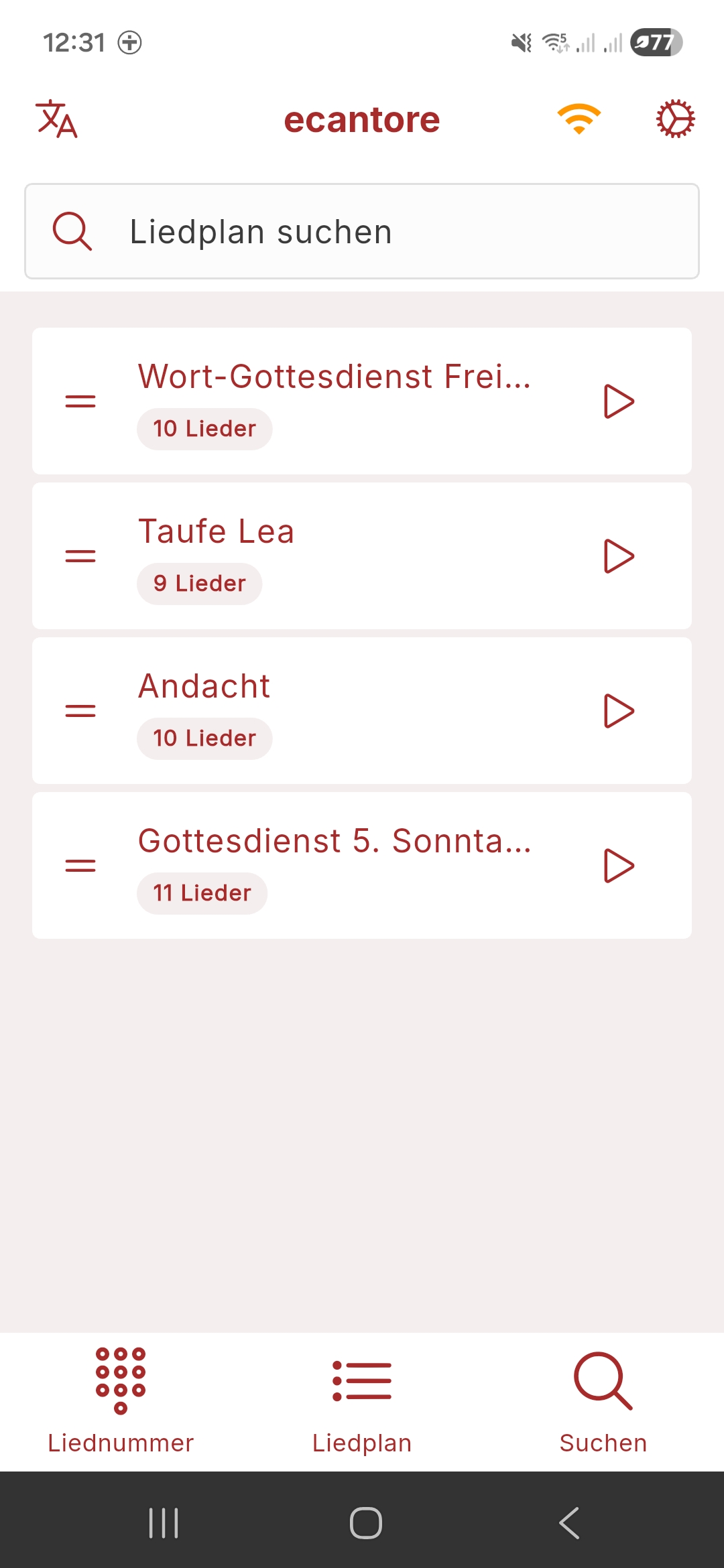The width and height of the screenshot is (724, 1568).
Task: Play the Wort-Gottesdienst Frei... plan
Action: [619, 401]
